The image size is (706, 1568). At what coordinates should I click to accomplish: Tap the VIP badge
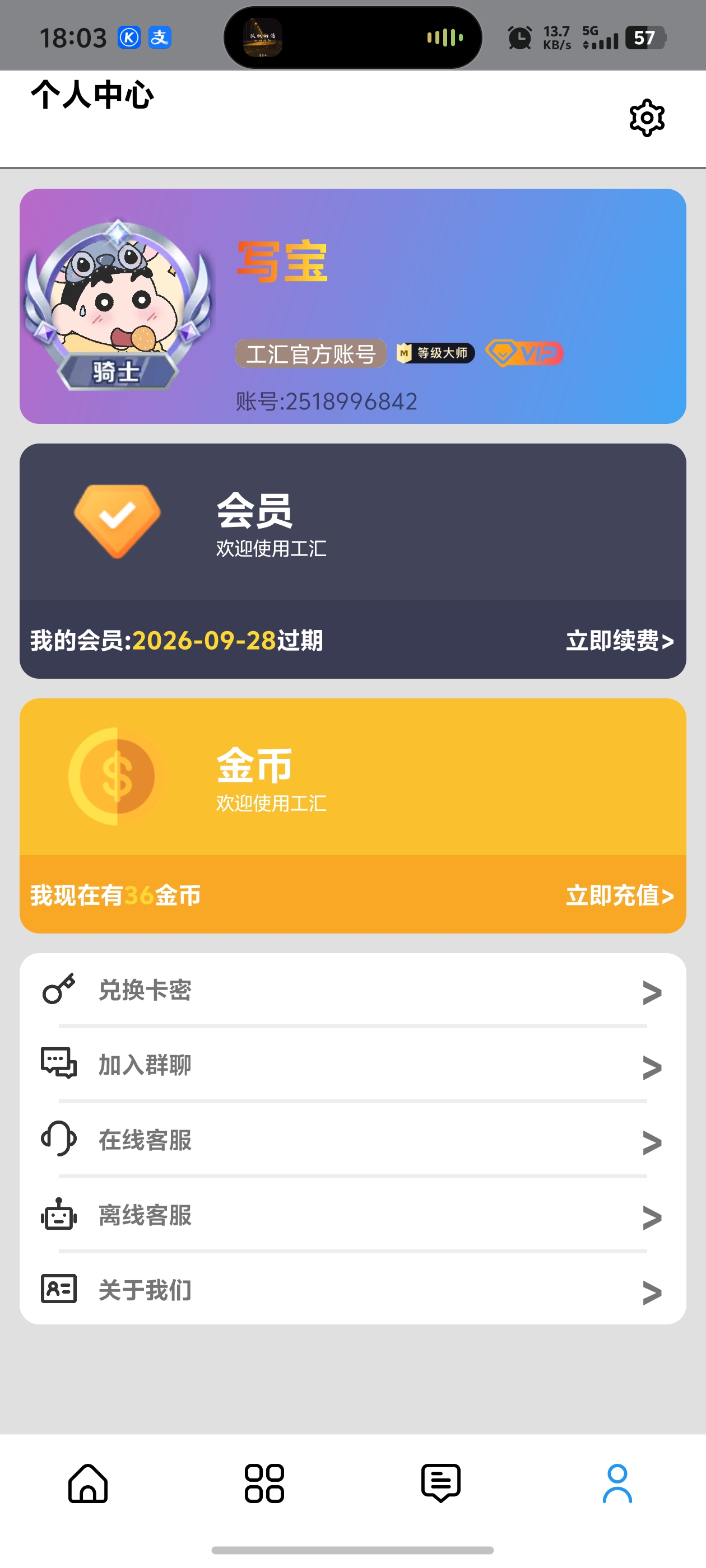pyautogui.click(x=524, y=353)
